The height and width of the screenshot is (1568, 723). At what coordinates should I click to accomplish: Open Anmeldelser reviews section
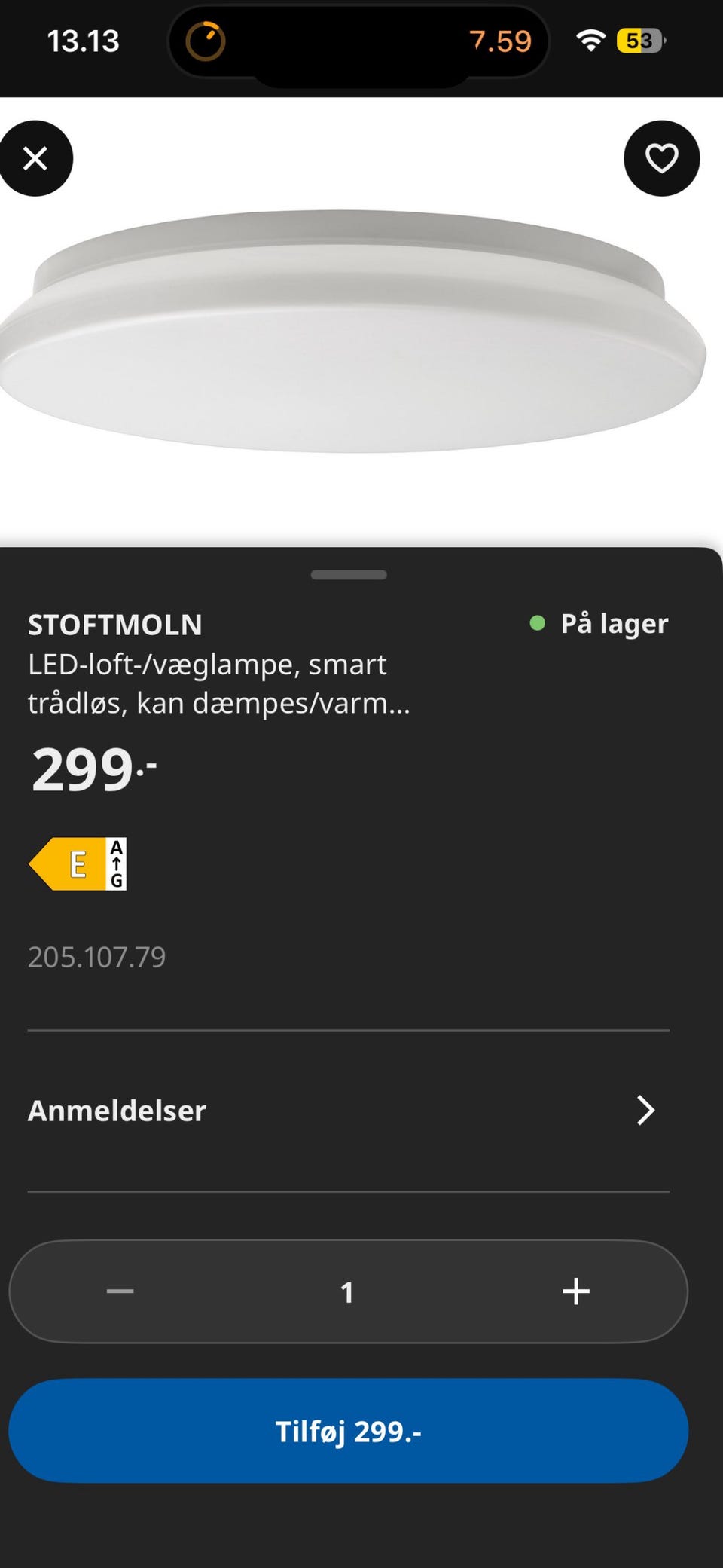pos(348,1111)
